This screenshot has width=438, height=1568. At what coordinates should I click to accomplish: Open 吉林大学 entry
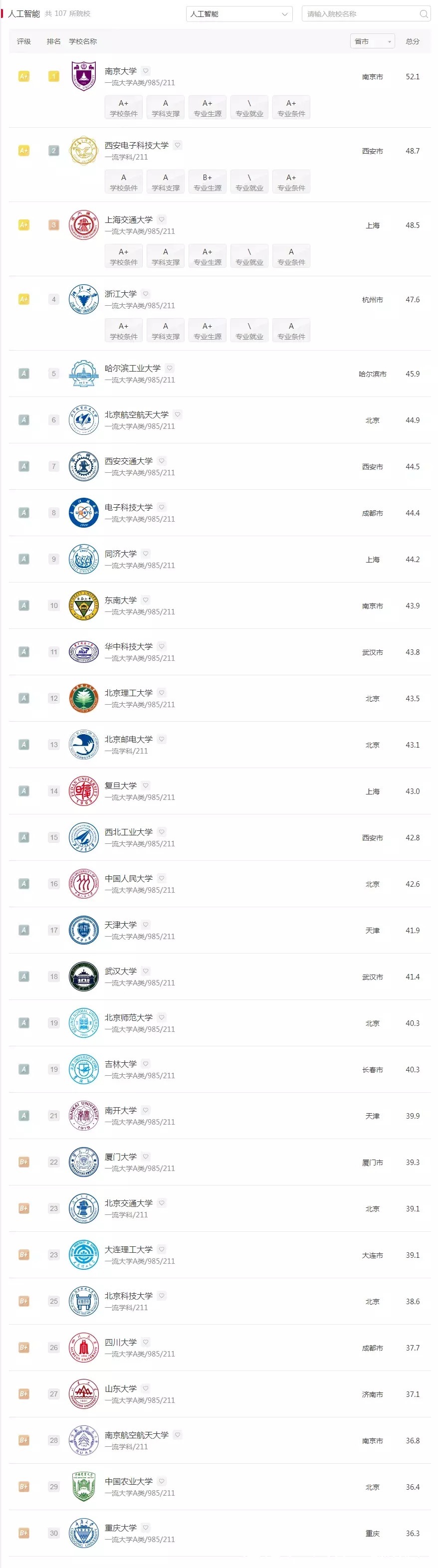[121, 1064]
